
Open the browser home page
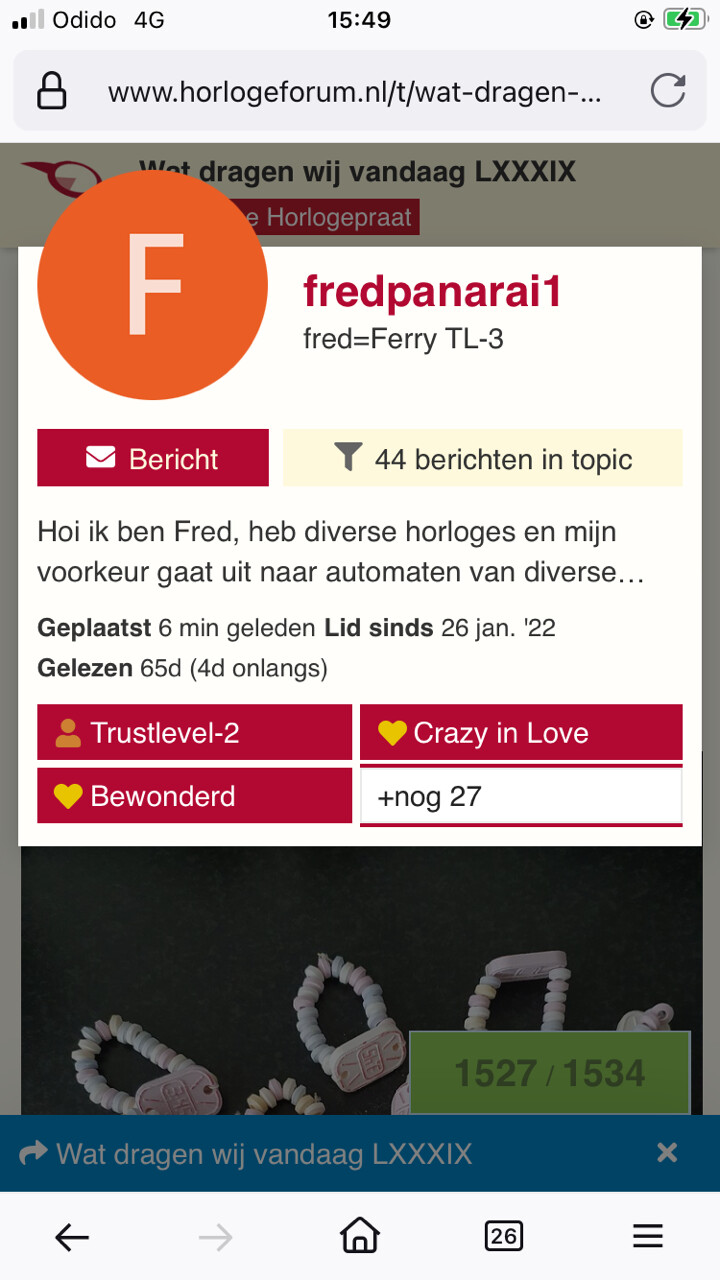pos(360,1236)
